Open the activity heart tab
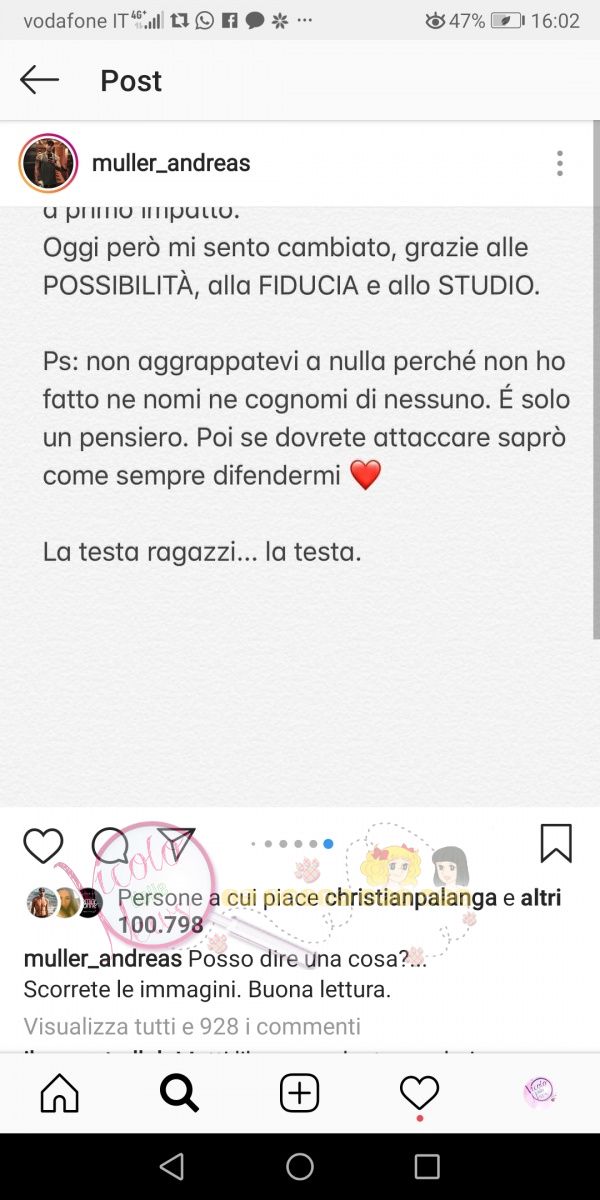This screenshot has width=600, height=1200. tap(419, 1093)
